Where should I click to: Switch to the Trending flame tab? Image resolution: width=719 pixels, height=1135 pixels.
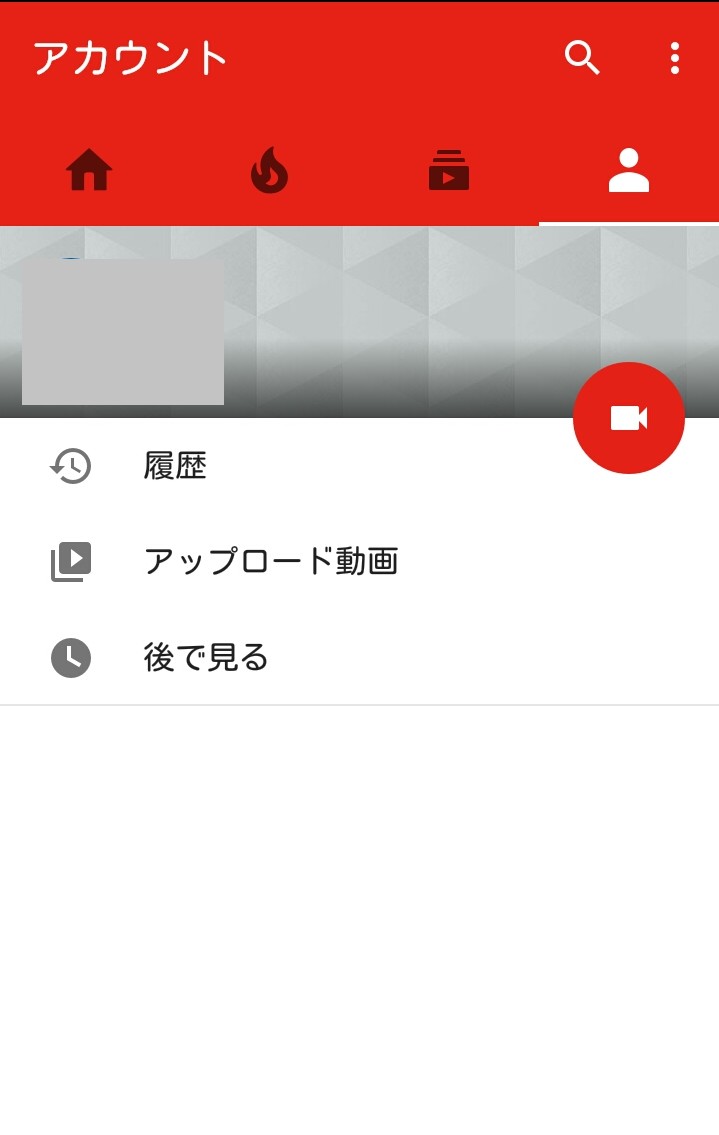click(269, 170)
